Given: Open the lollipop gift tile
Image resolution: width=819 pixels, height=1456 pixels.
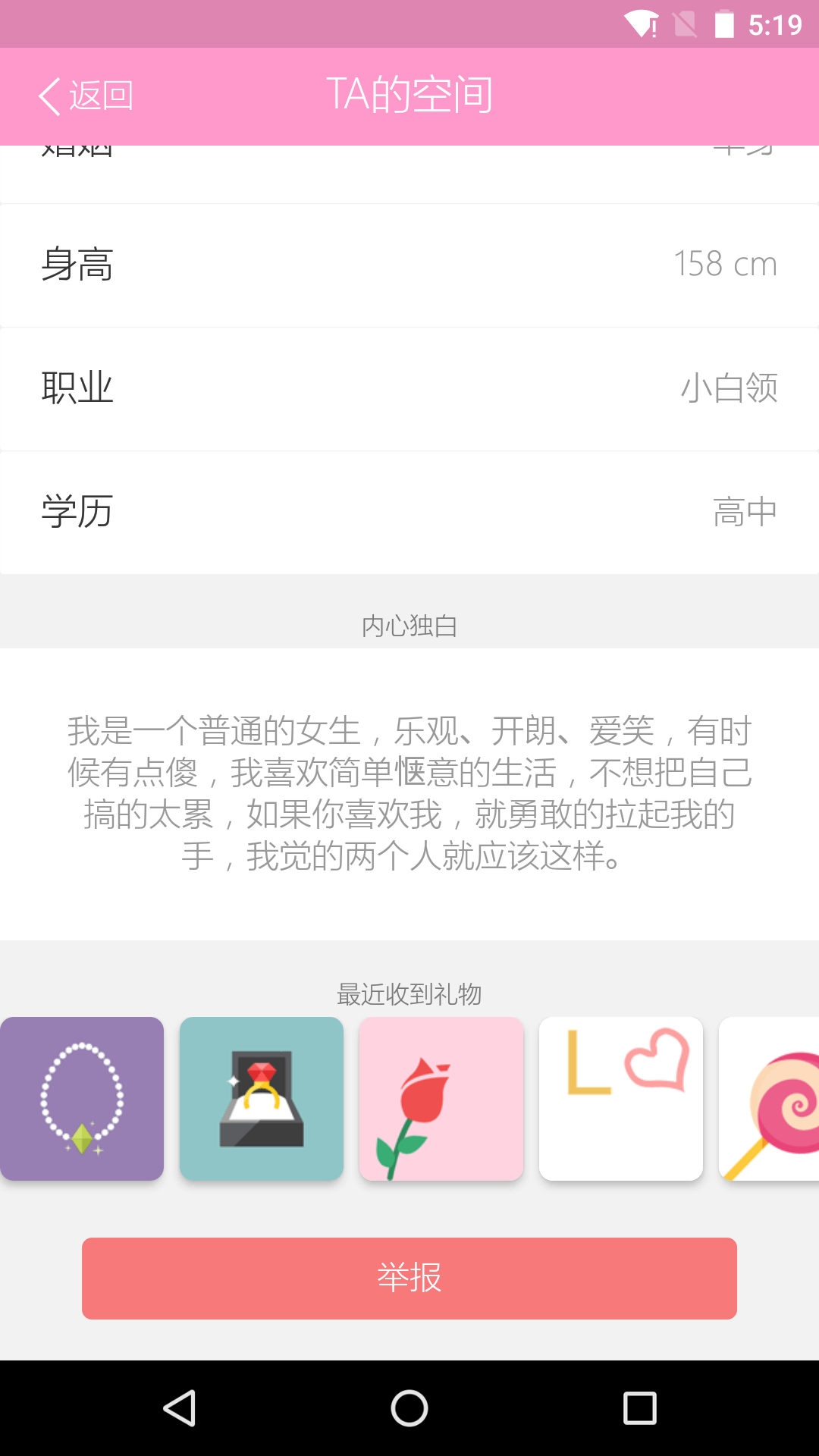Looking at the screenshot, I should [770, 1099].
